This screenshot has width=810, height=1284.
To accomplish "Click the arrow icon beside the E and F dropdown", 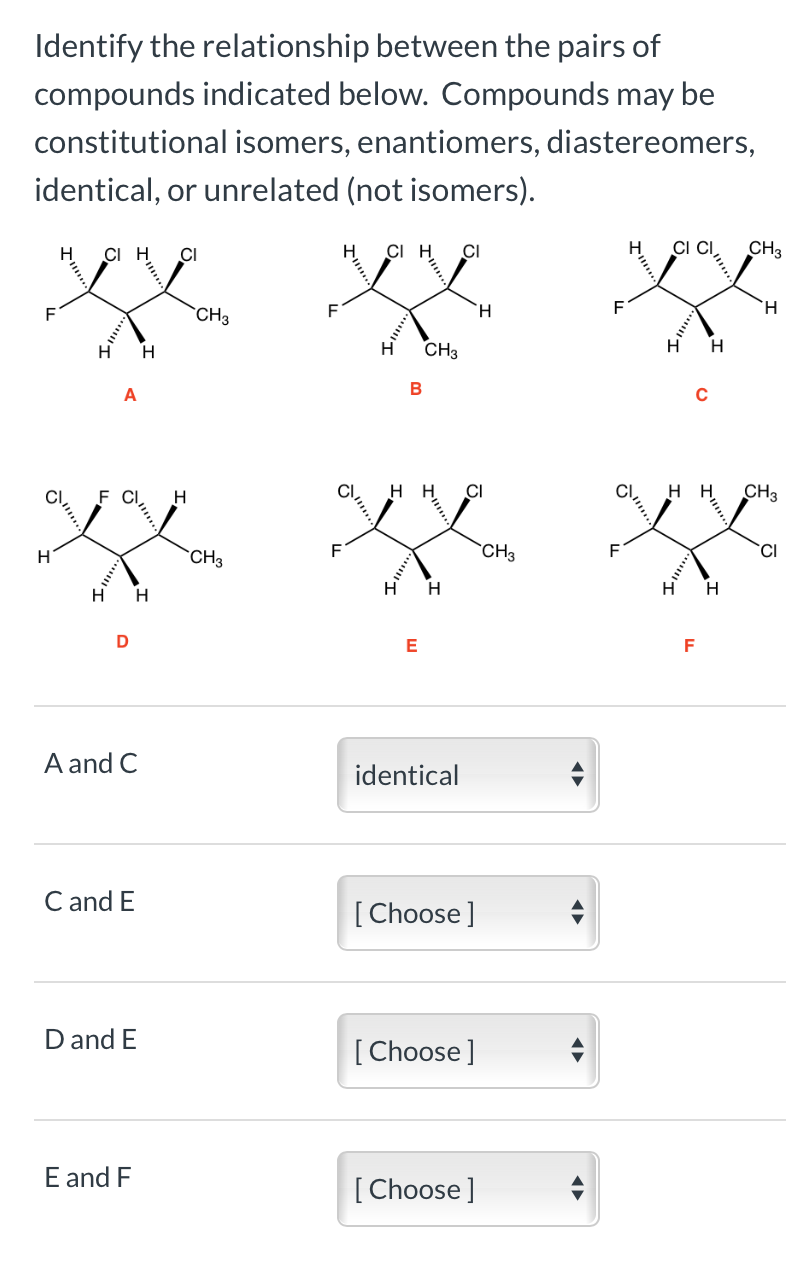I will coord(577,1188).
